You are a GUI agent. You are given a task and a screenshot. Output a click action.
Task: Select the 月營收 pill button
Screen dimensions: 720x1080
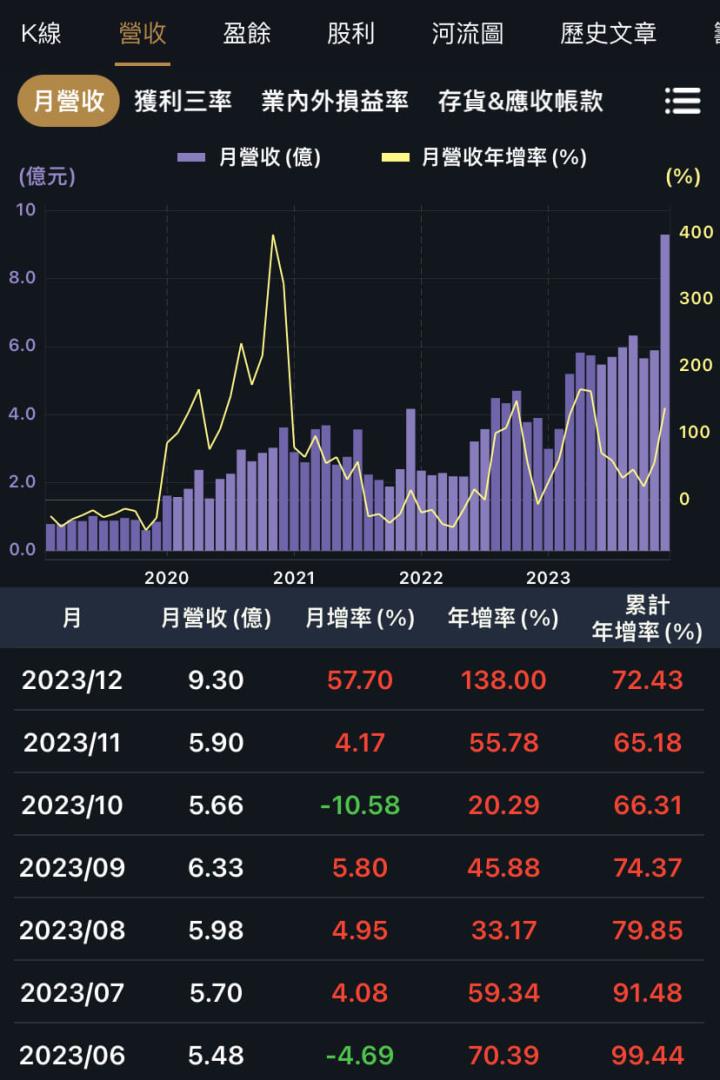click(67, 100)
